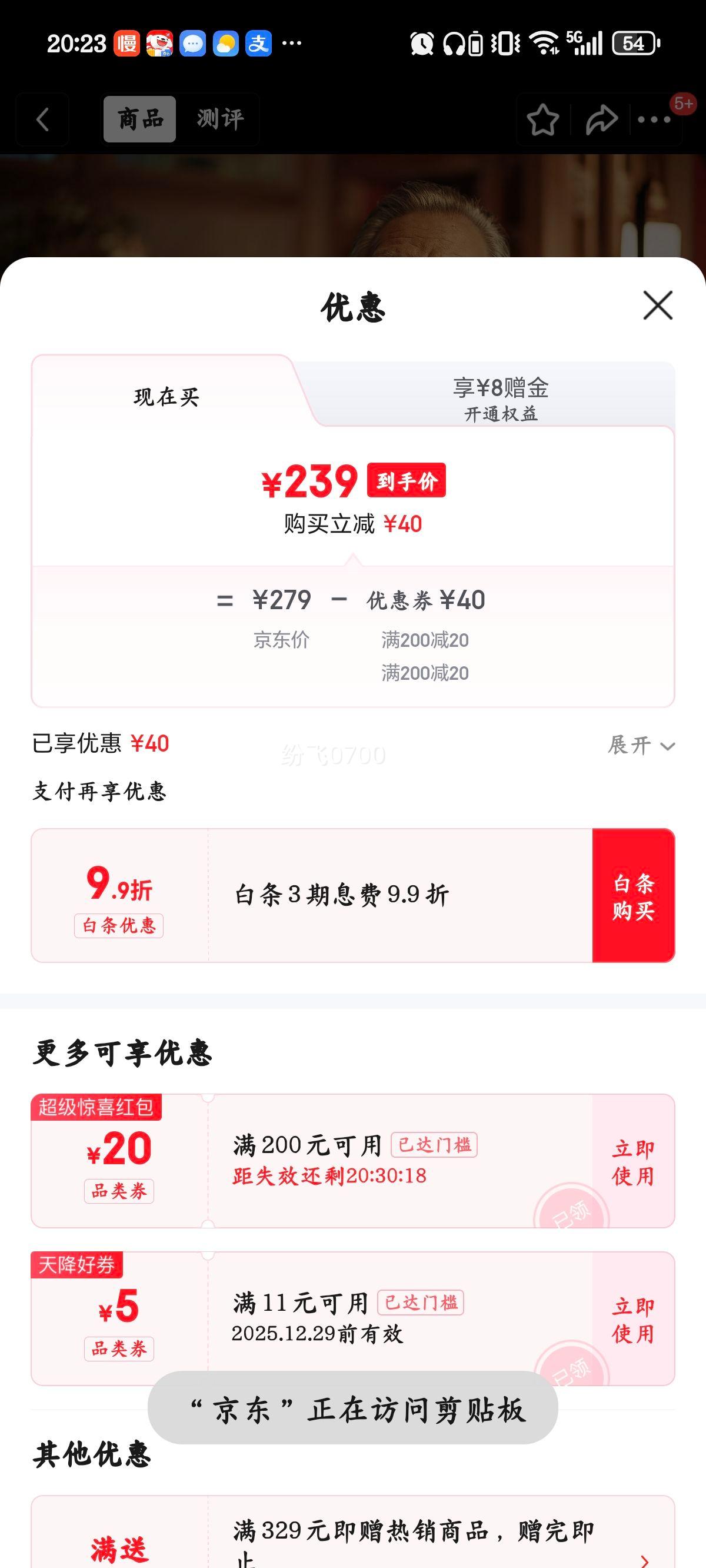The image size is (706, 1568).
Task: Select the 商品 tab
Action: pyautogui.click(x=139, y=119)
